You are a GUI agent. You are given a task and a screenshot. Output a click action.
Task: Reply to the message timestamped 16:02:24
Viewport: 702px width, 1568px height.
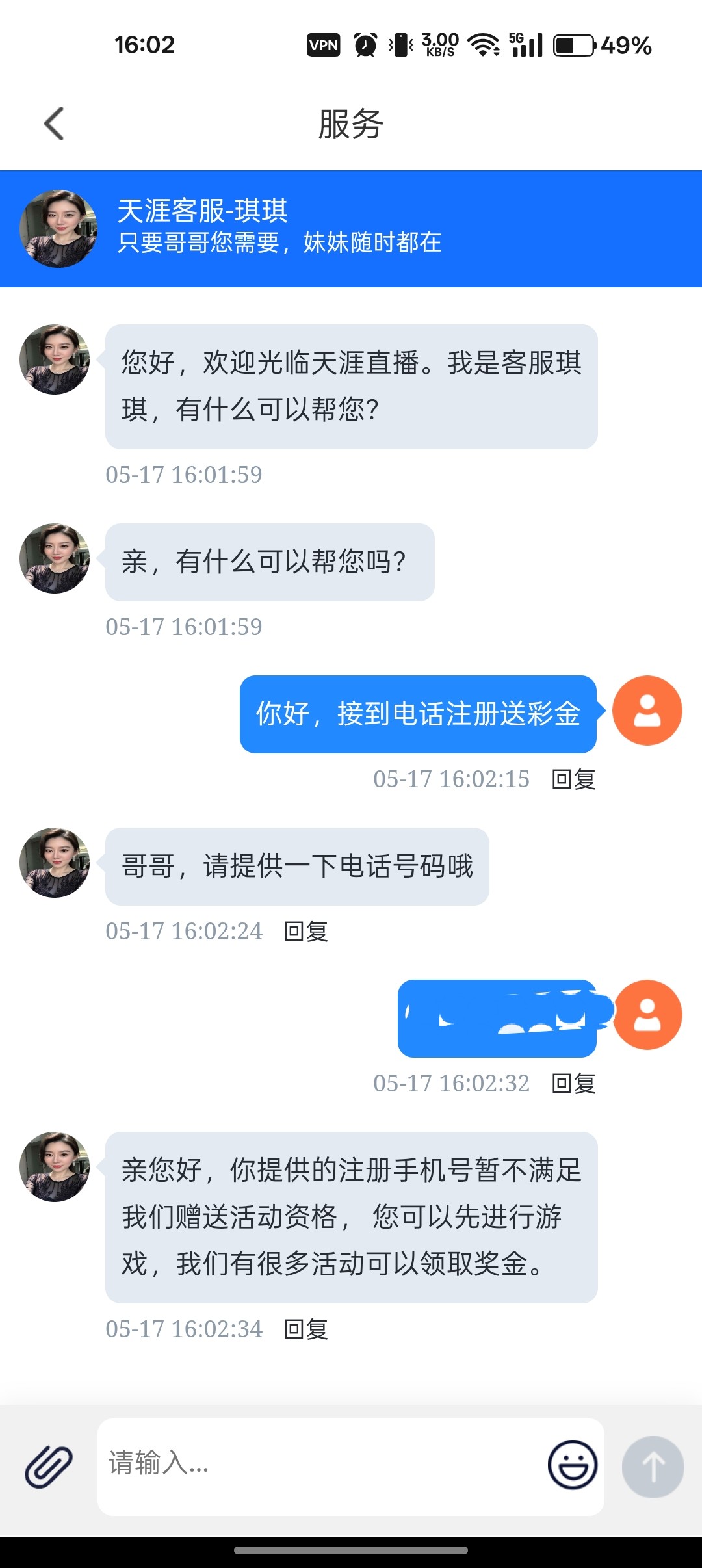click(306, 931)
